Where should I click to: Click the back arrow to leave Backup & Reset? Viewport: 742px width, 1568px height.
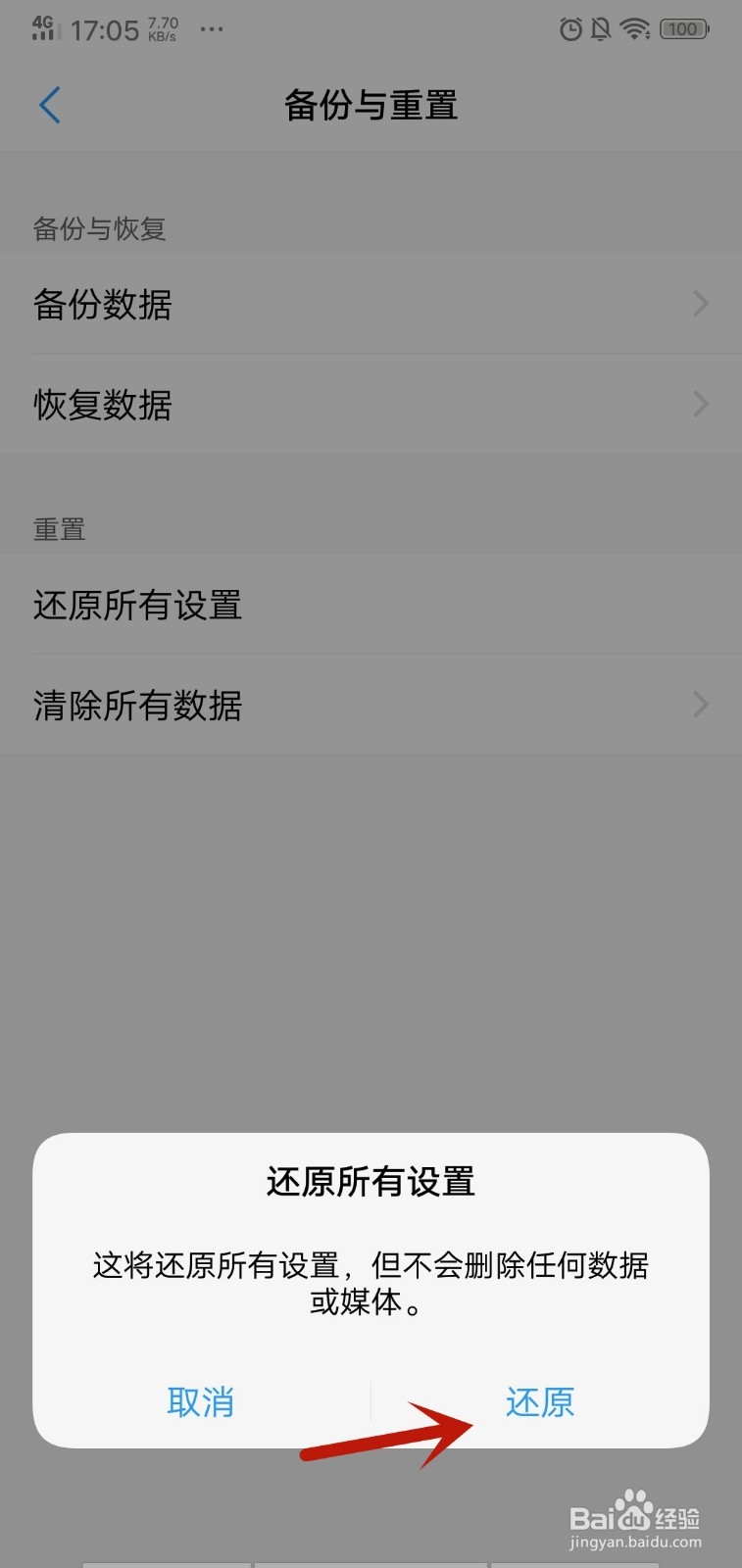pyautogui.click(x=49, y=105)
